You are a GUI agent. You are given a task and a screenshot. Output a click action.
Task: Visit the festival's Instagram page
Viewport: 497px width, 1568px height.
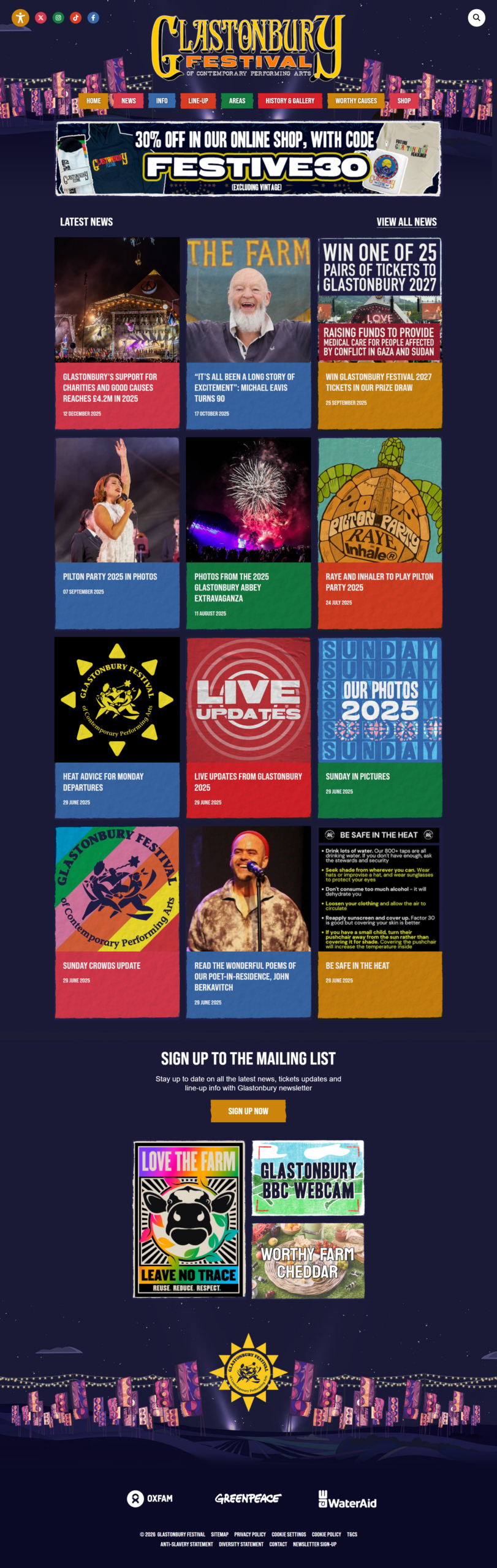coord(58,18)
